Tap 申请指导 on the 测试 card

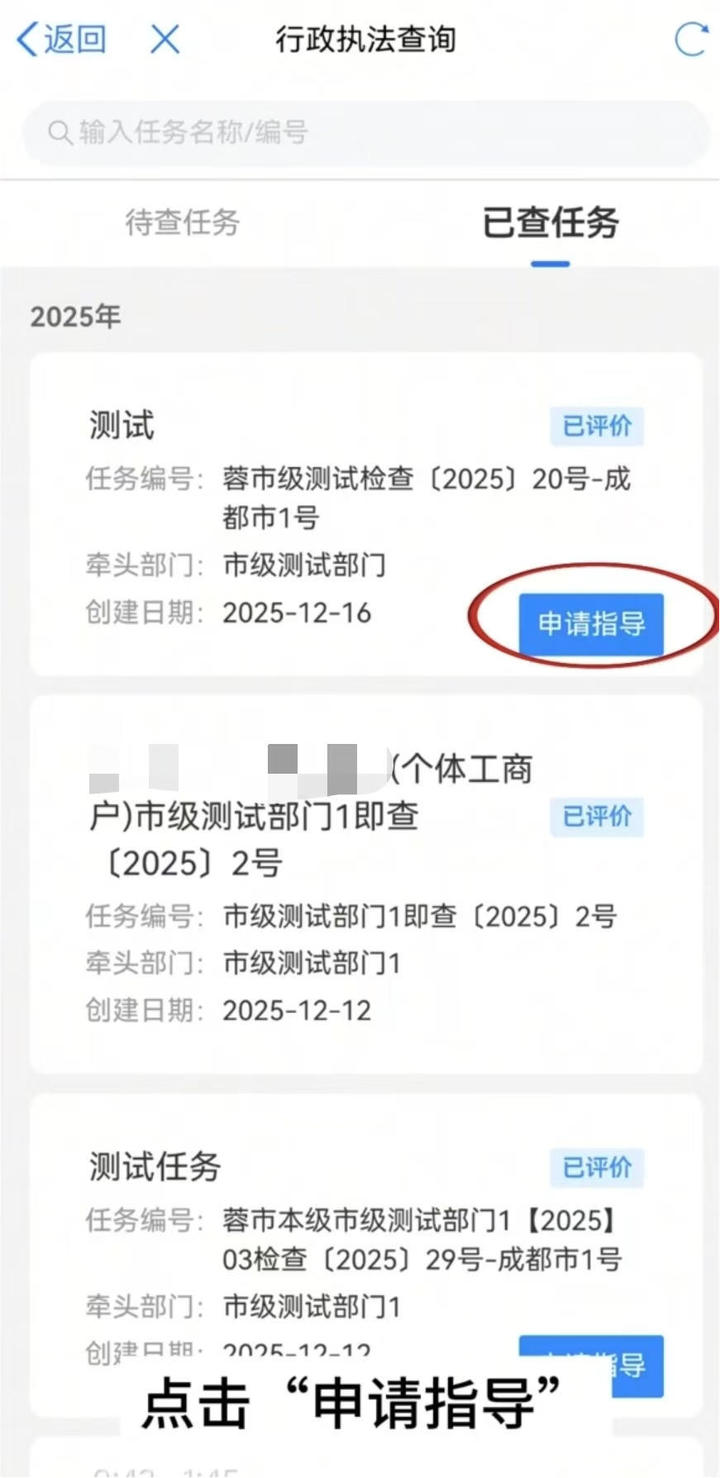click(591, 624)
